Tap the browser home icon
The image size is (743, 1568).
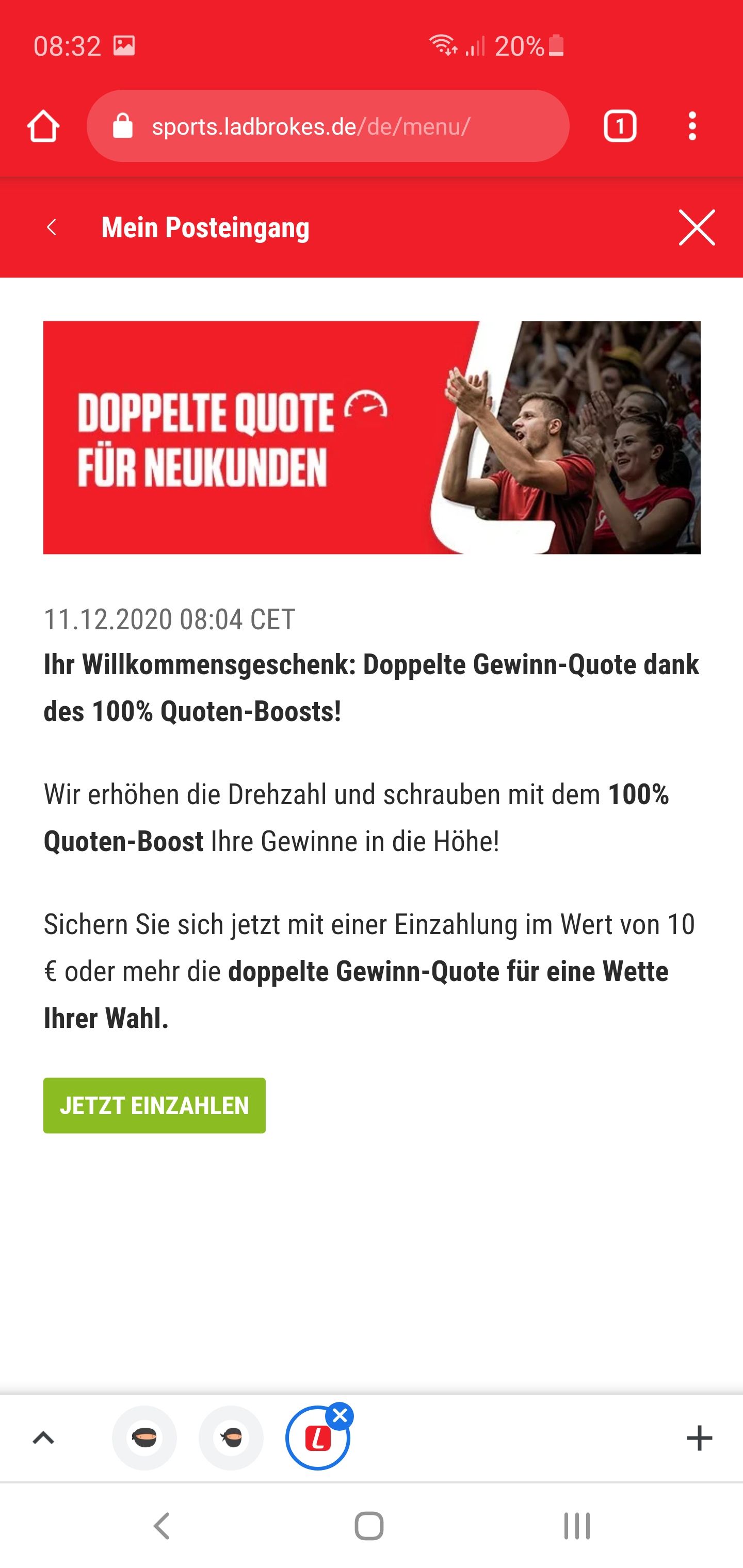point(43,126)
